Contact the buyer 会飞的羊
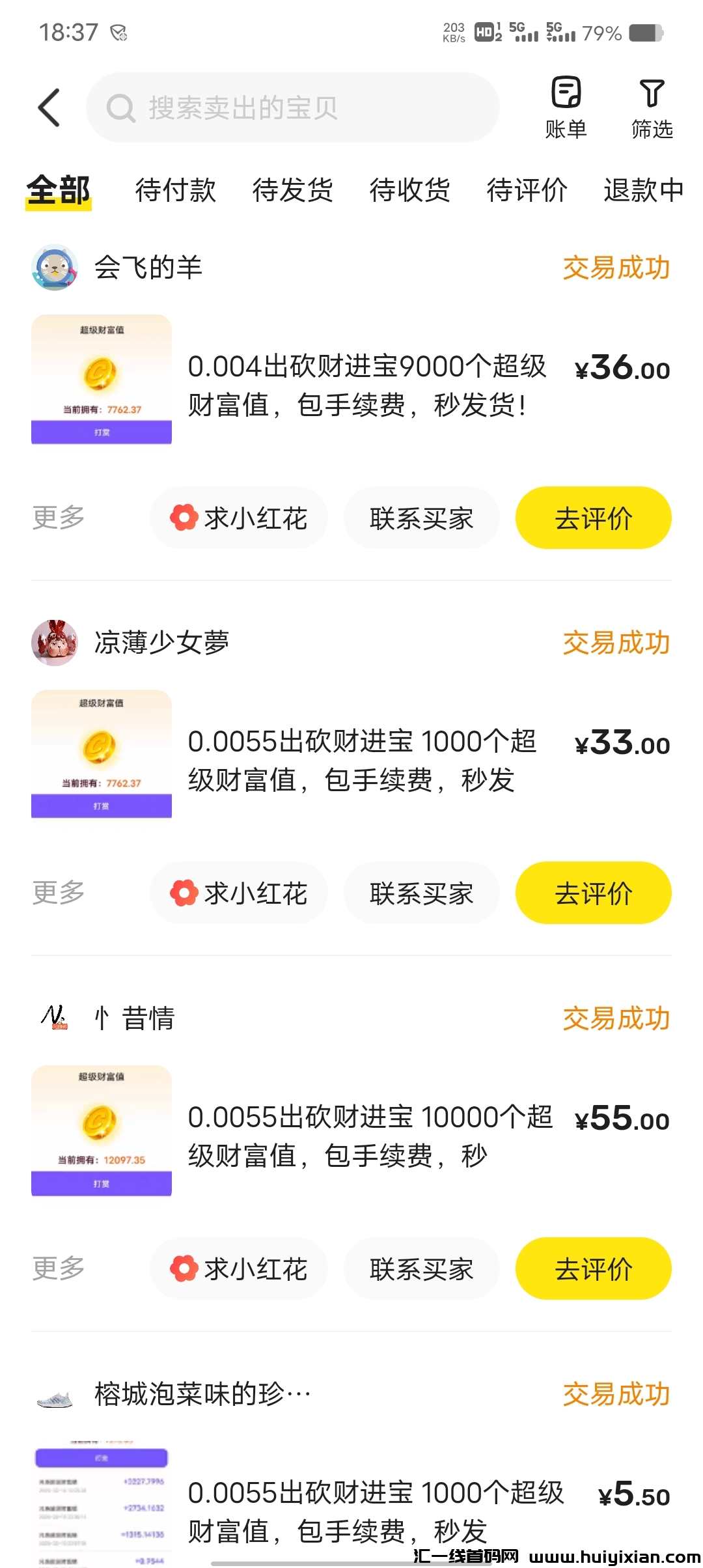The image size is (703, 1568). click(421, 518)
